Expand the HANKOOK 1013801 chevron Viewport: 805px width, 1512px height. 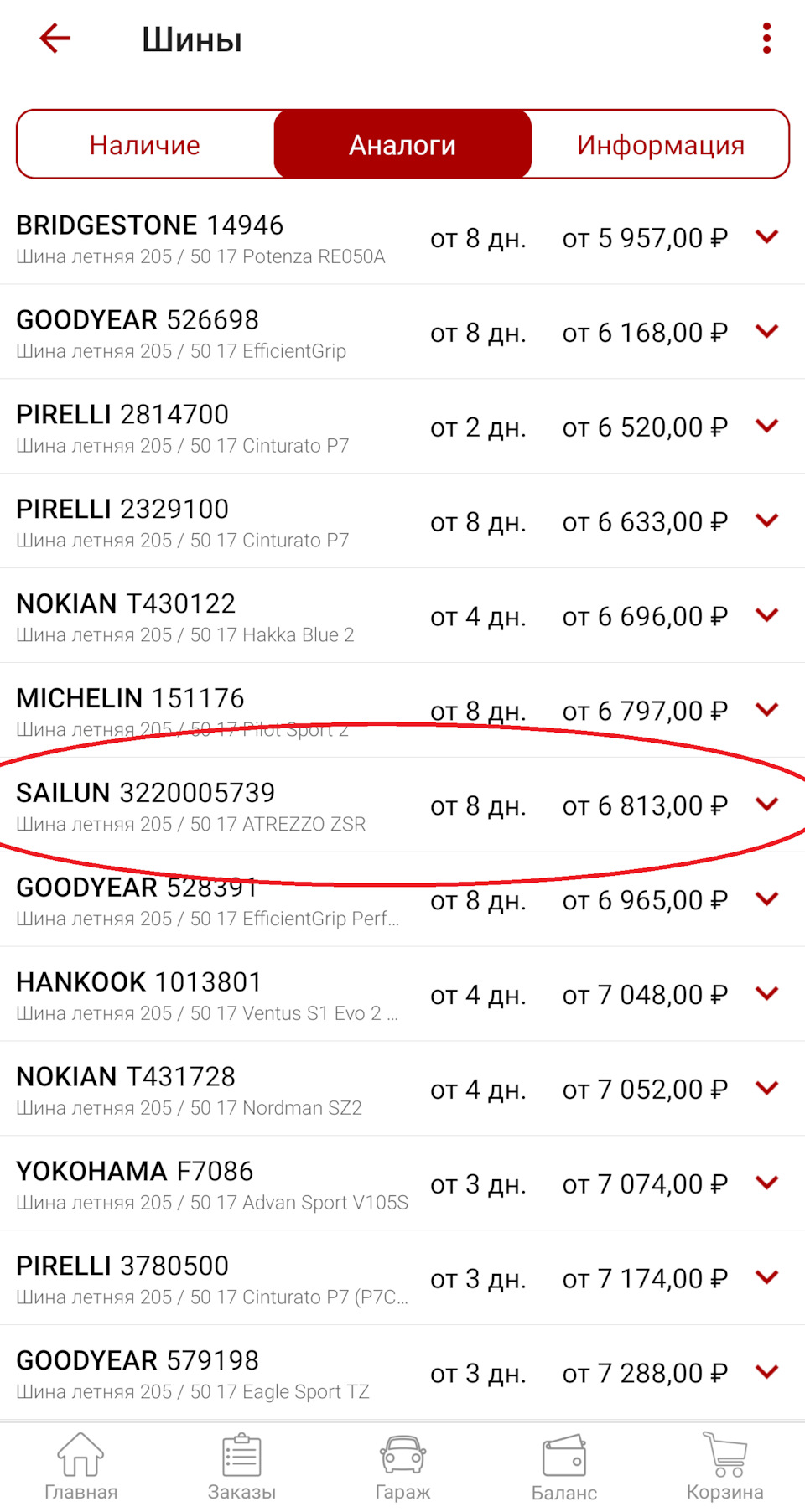pos(767,994)
